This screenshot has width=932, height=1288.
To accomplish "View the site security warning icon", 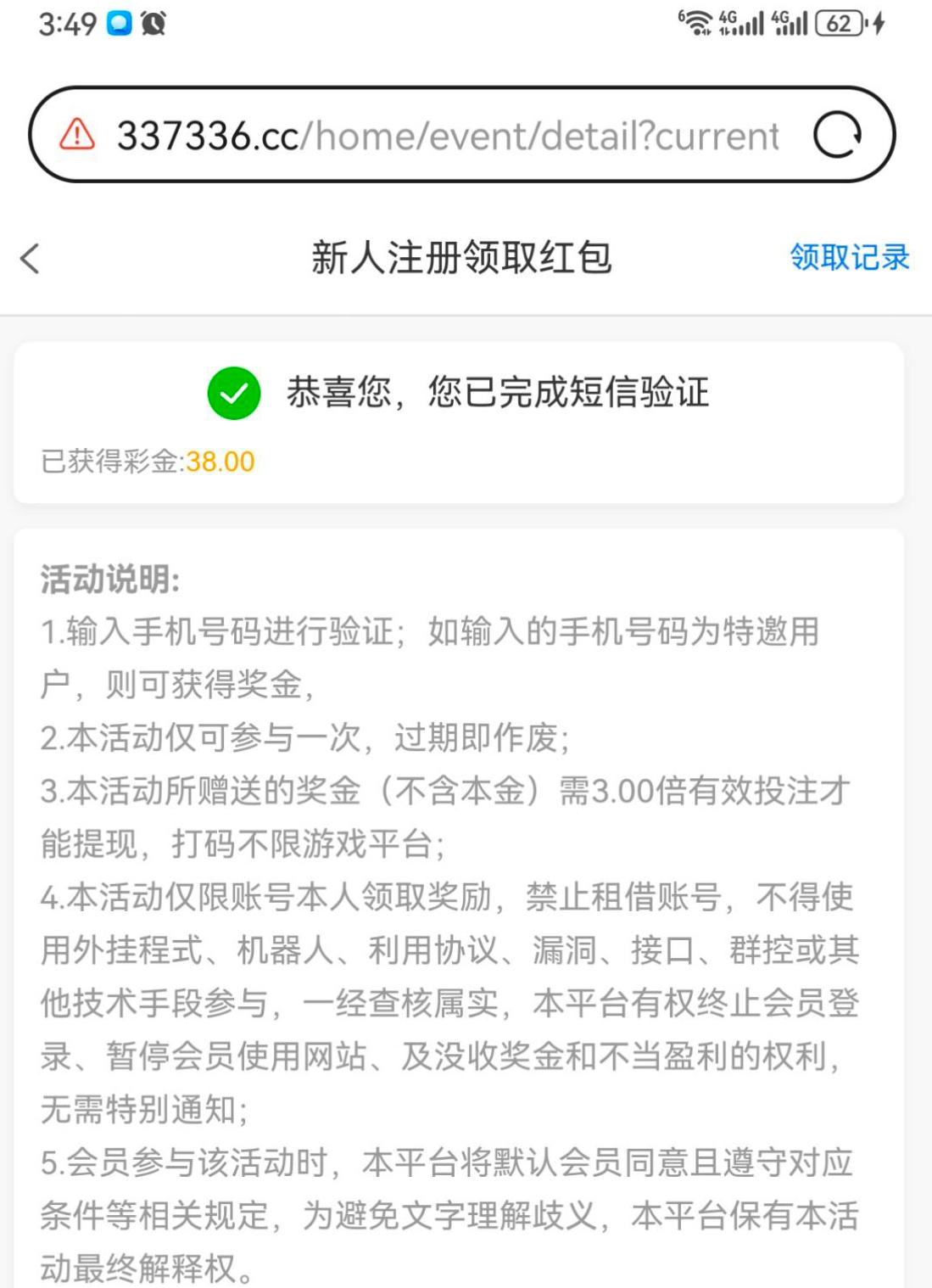I will click(x=77, y=135).
